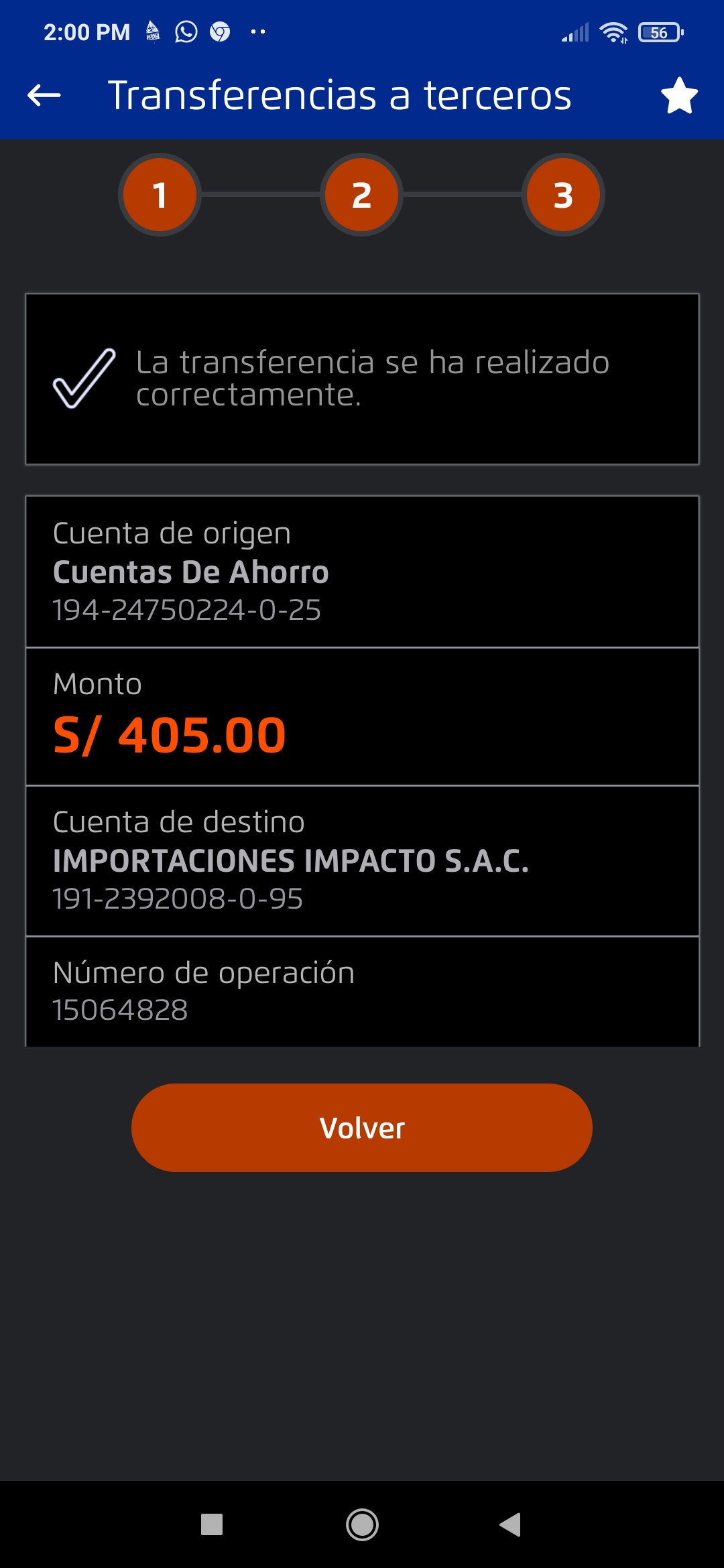Mark this transfer as favorite with star
The width and height of the screenshot is (724, 1568).
(x=679, y=95)
